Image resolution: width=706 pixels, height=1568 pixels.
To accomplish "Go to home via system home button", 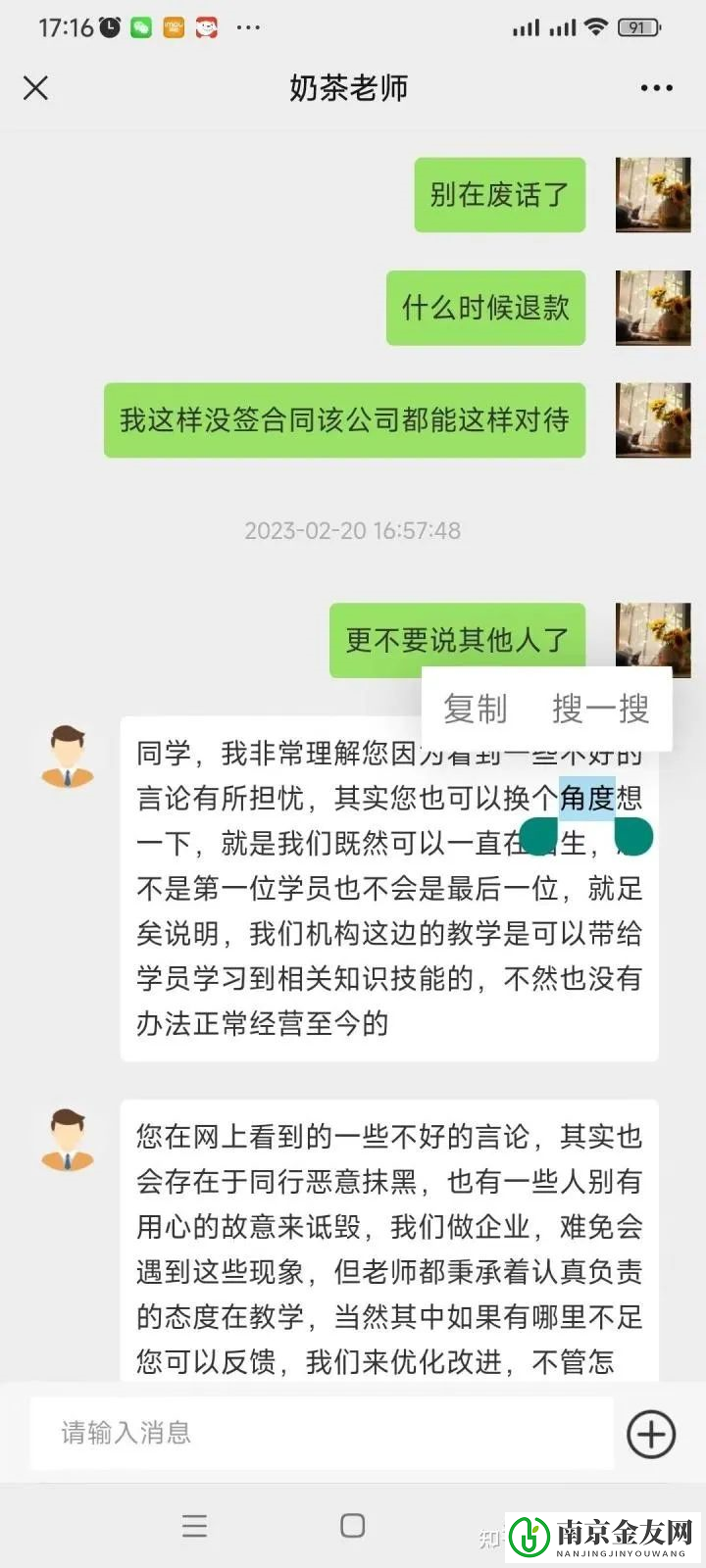I will click(x=352, y=1526).
